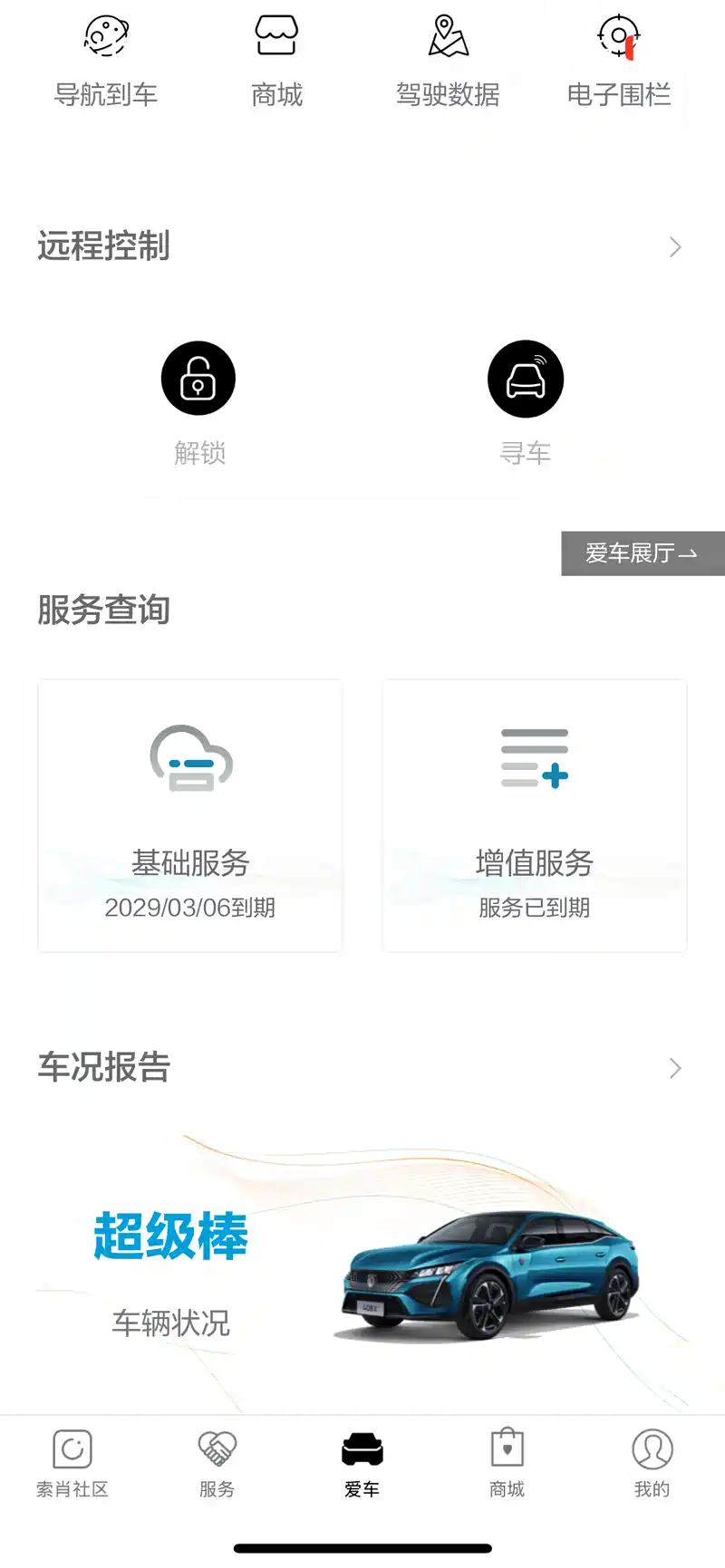Expand the 车况报告 section chevron
725x1568 pixels.
pyautogui.click(x=675, y=1068)
